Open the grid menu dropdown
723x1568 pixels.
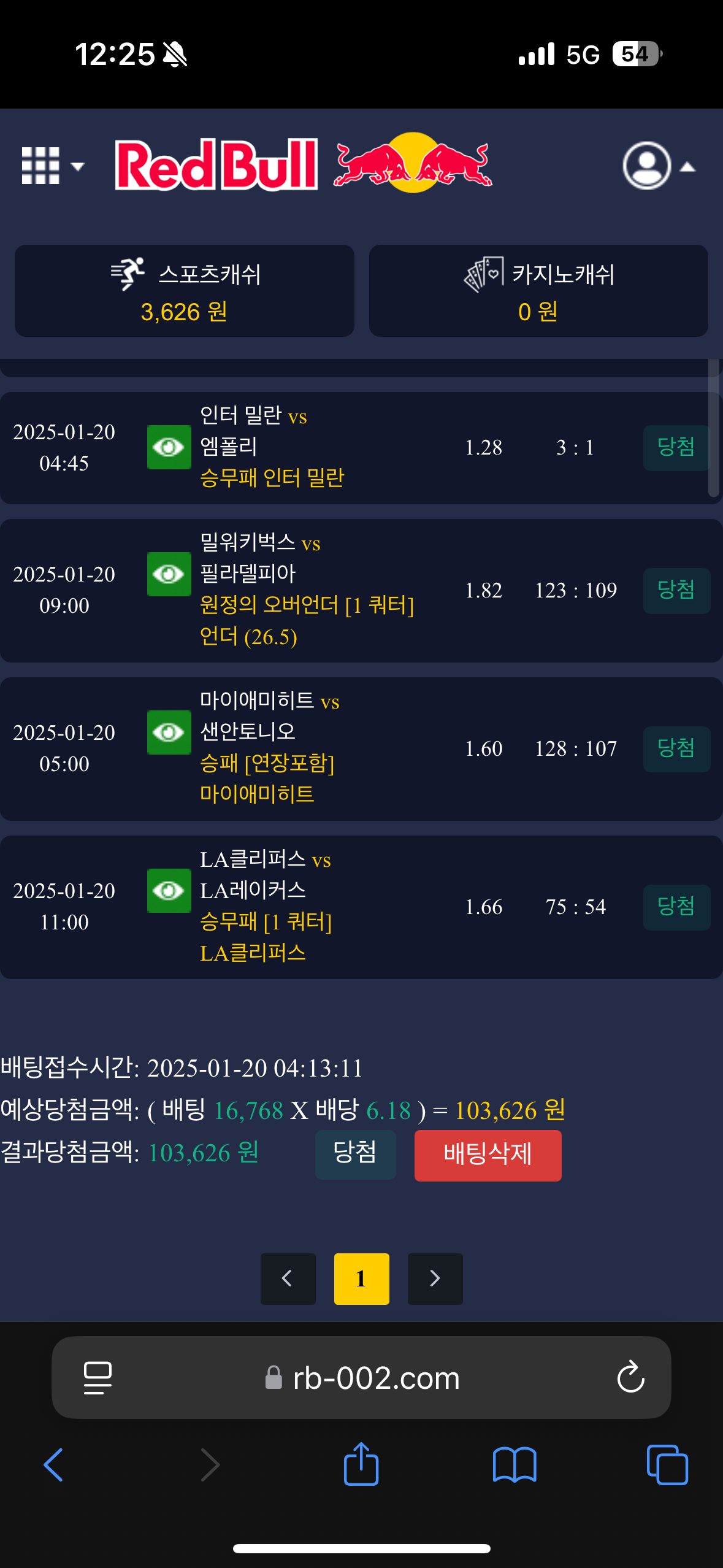[52, 166]
